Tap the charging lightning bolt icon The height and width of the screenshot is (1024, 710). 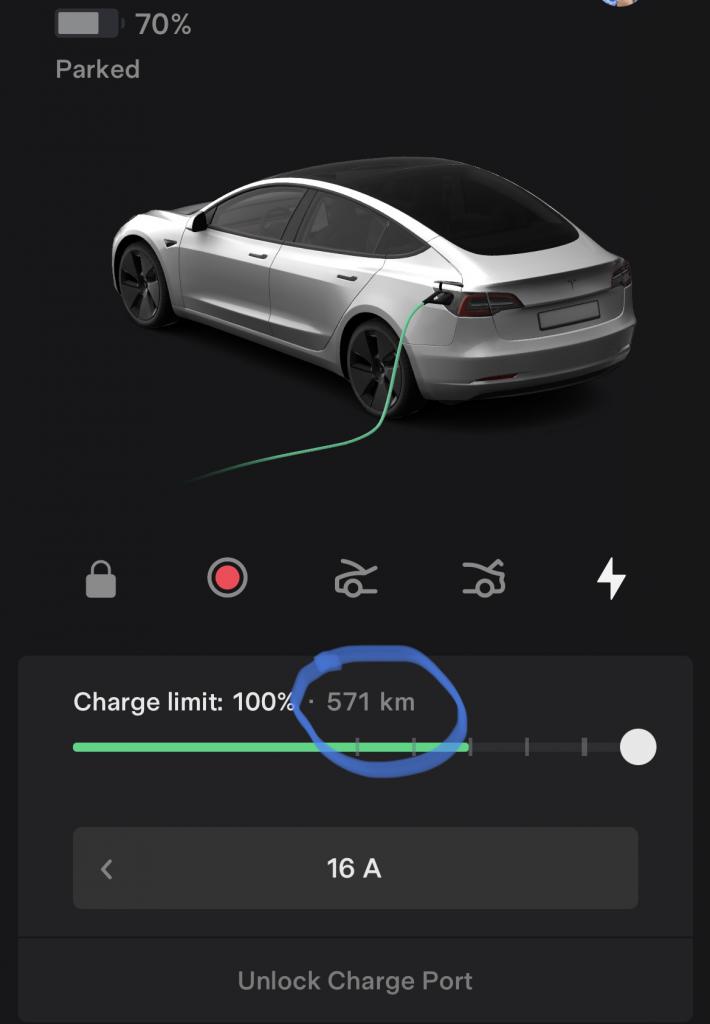[611, 578]
